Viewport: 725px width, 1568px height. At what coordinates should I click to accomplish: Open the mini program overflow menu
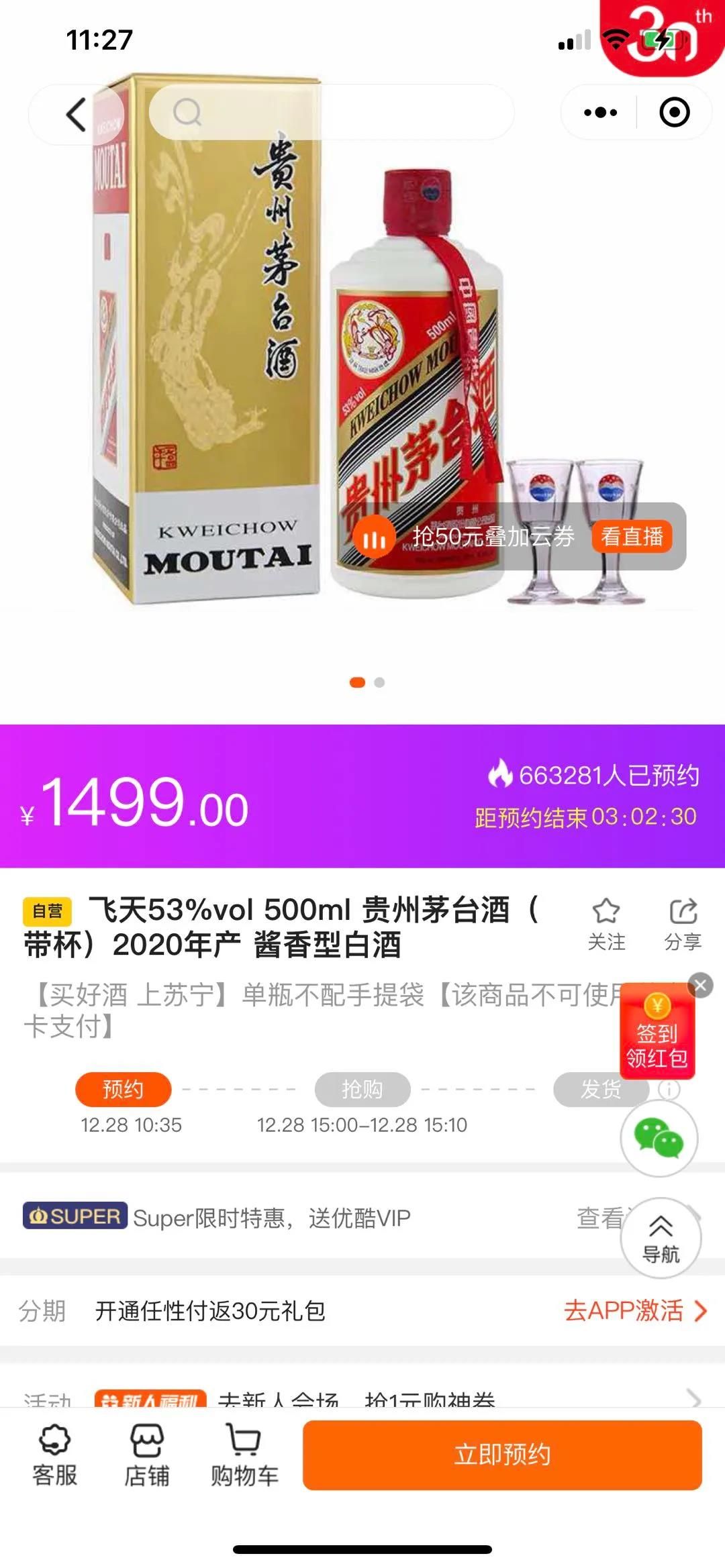coord(599,112)
